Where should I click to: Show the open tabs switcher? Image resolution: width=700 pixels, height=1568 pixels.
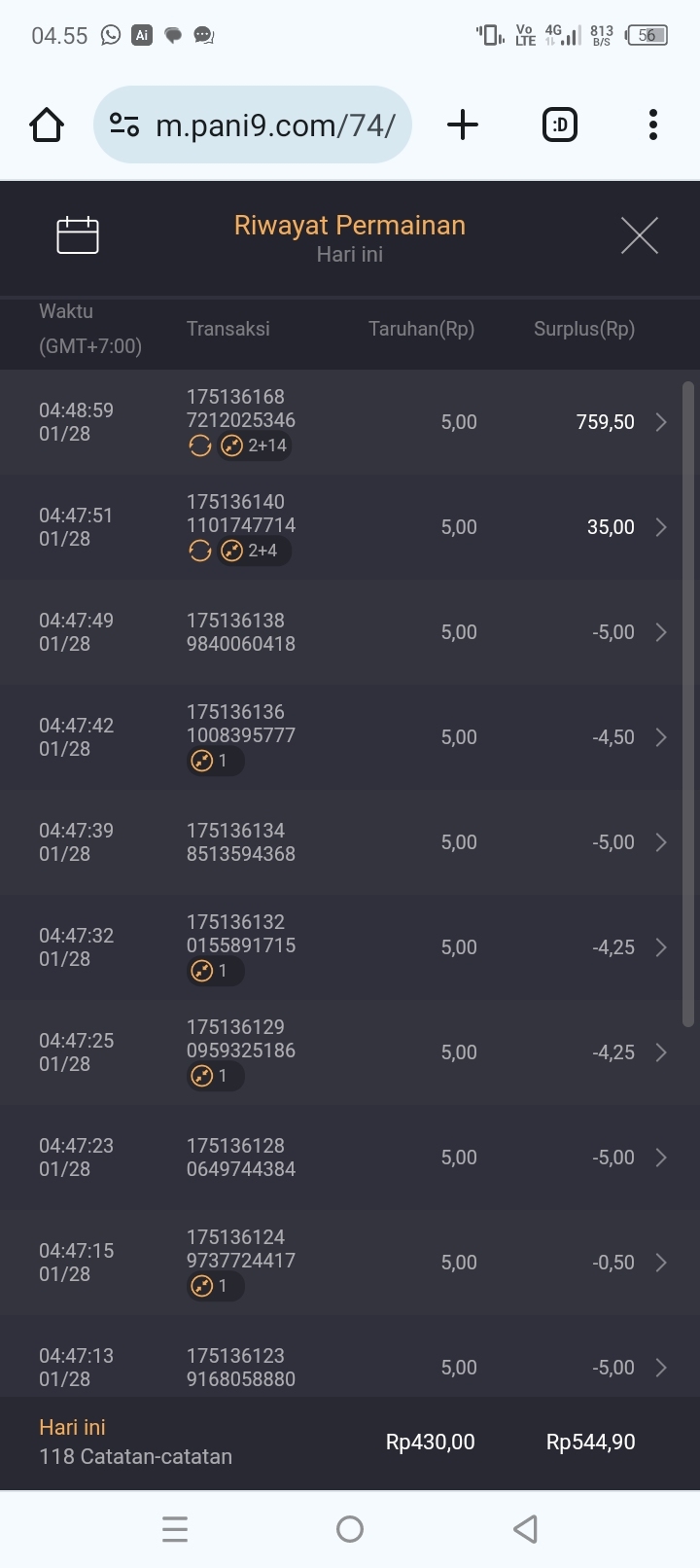[x=560, y=125]
